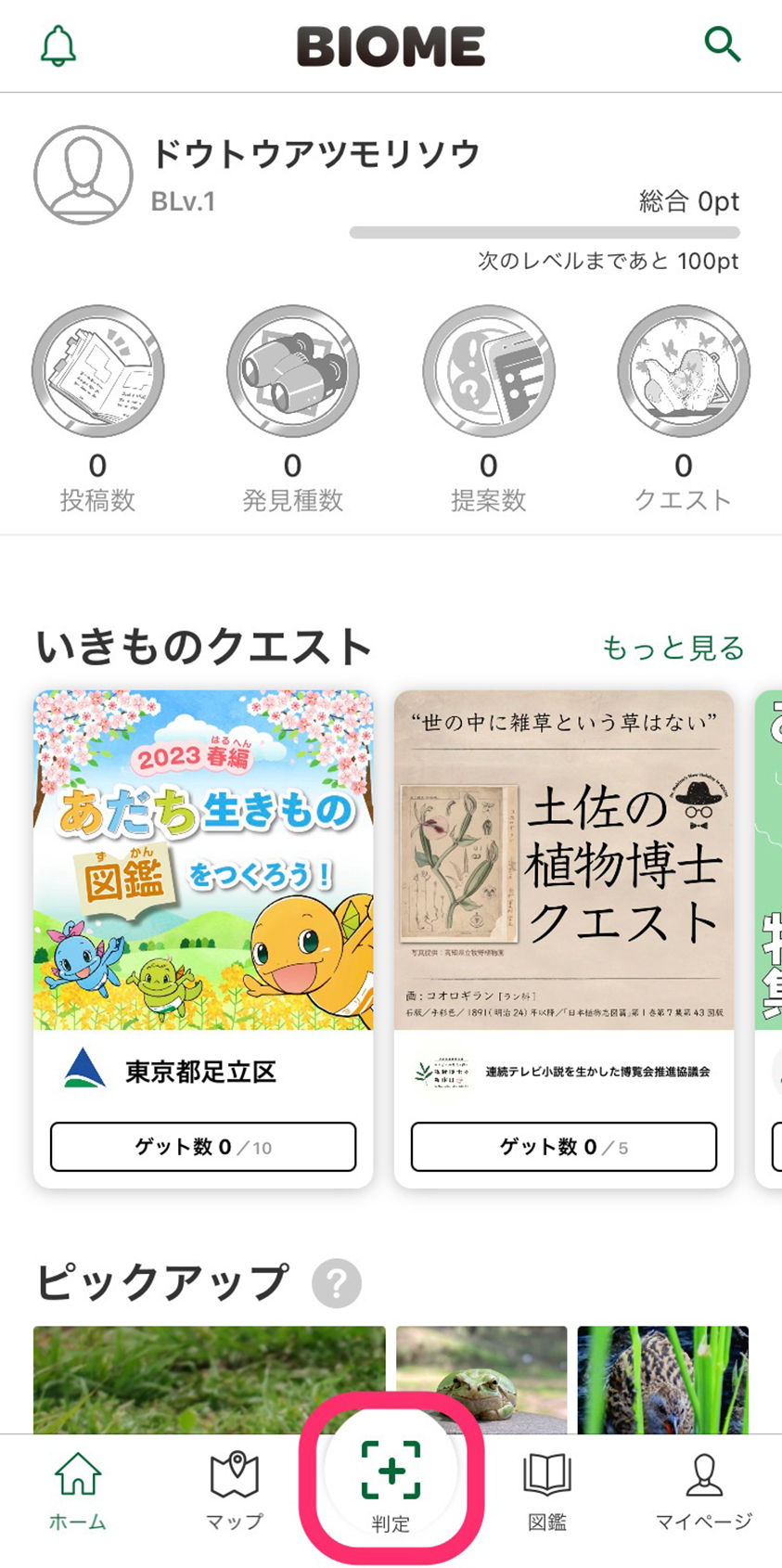Screen dimensions: 782x1568
Task: Switch to the マップ tab
Action: [x=234, y=1489]
